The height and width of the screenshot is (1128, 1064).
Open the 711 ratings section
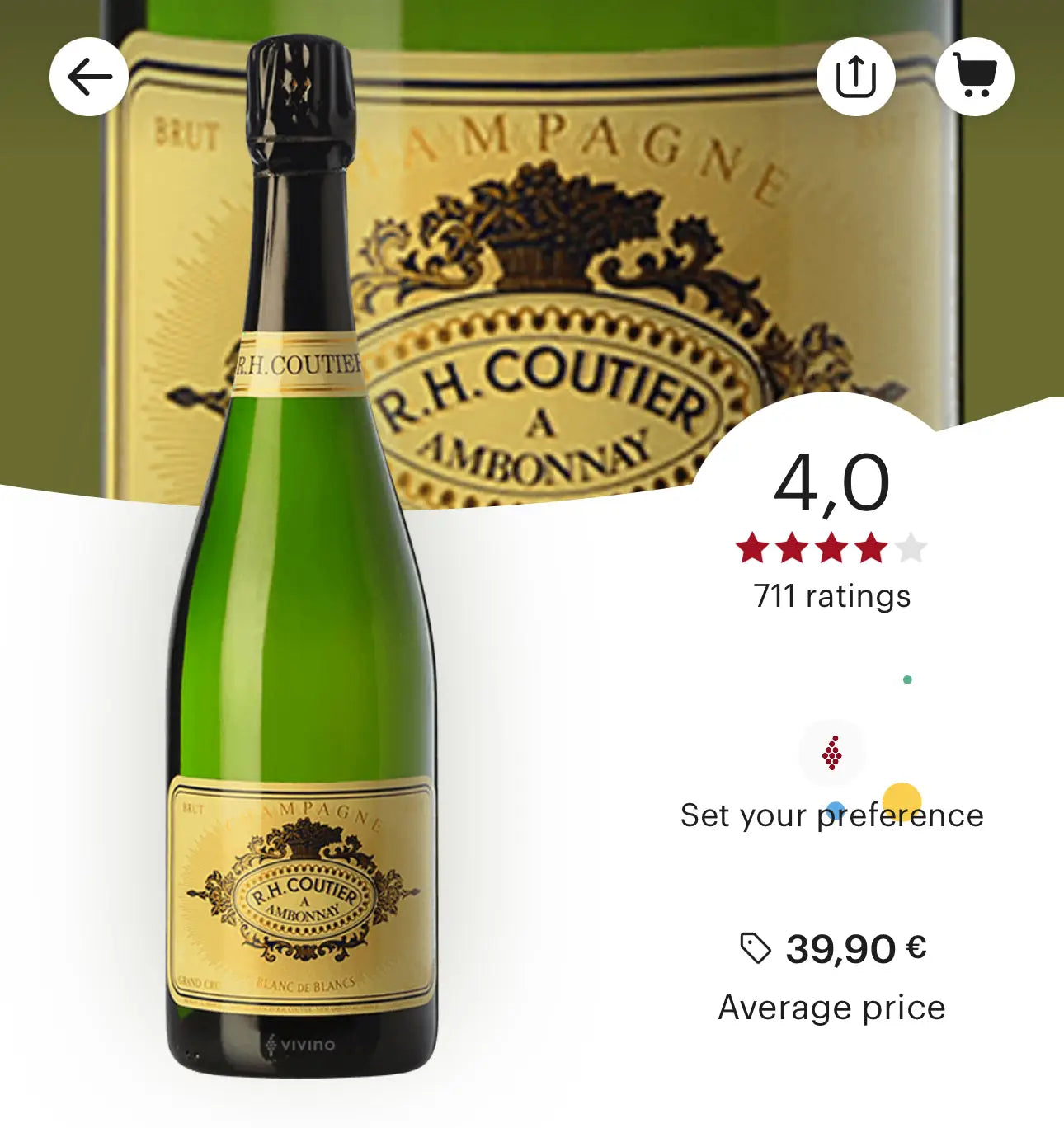pyautogui.click(x=831, y=595)
